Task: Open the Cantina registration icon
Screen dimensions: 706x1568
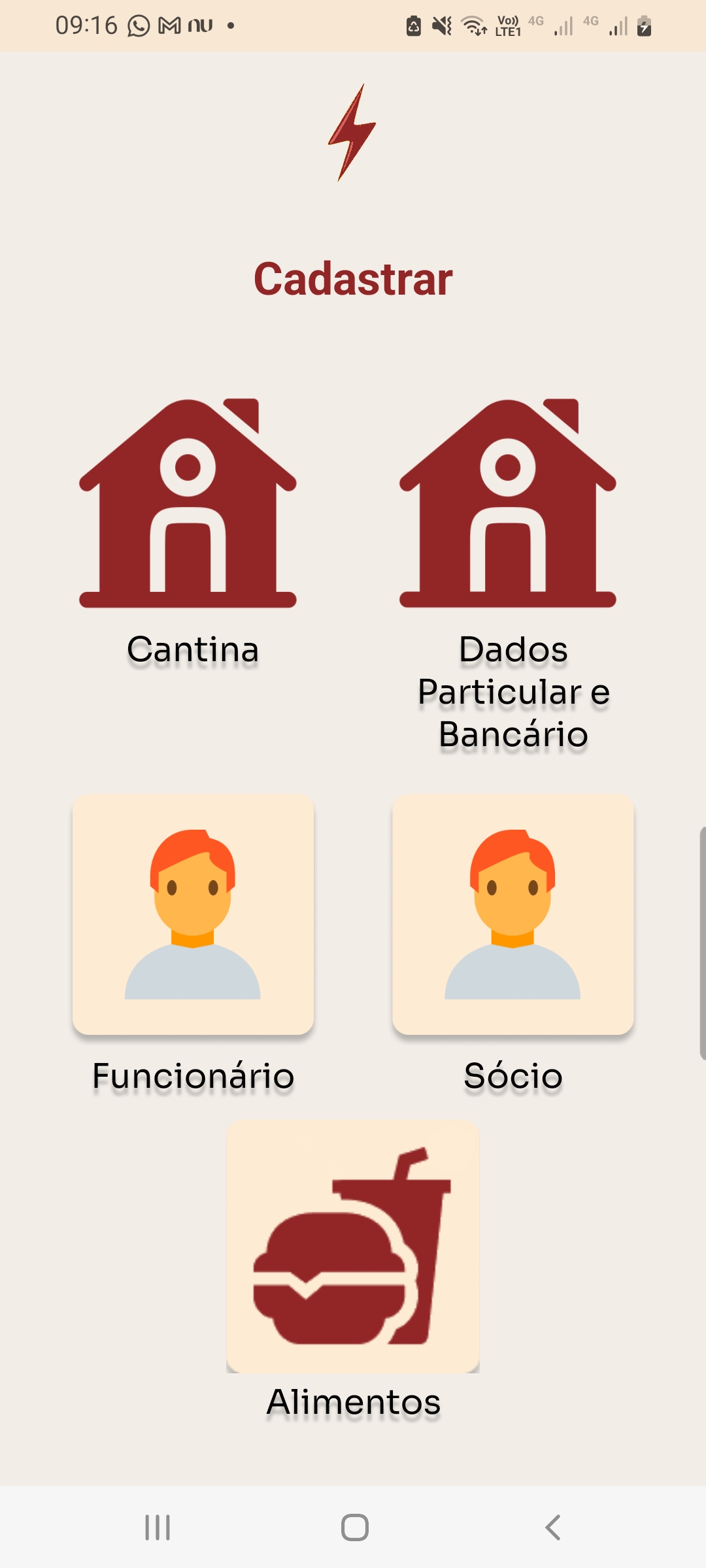Action: [x=188, y=503]
